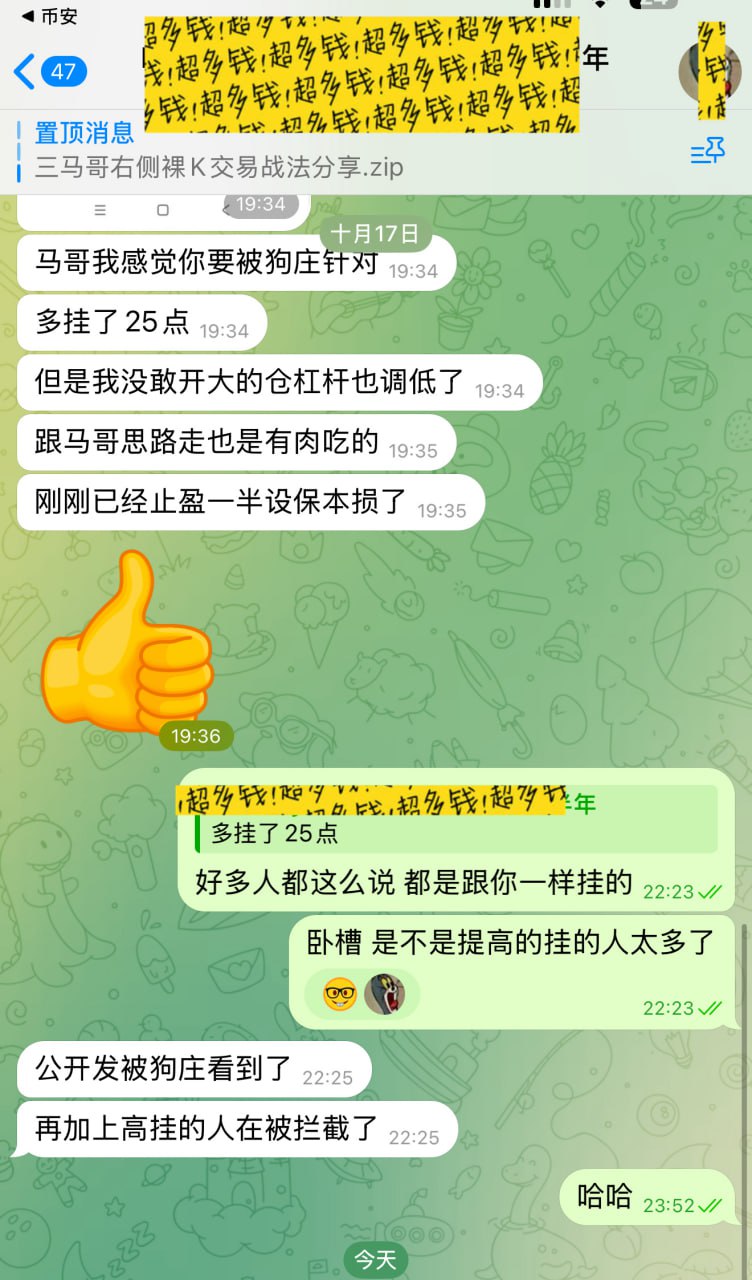Tap the 哈哈 message bubble
Viewport: 752px width, 1280px height.
click(x=600, y=1196)
